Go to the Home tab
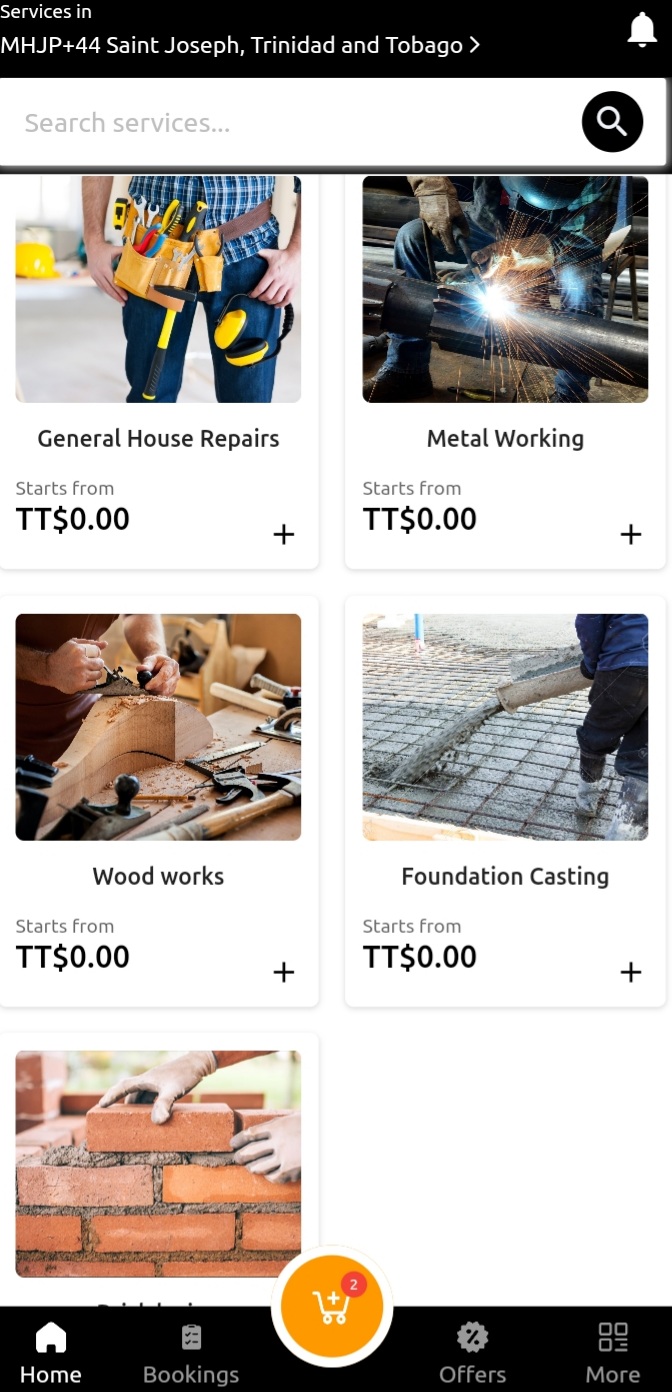The image size is (672, 1392). [x=51, y=1353]
